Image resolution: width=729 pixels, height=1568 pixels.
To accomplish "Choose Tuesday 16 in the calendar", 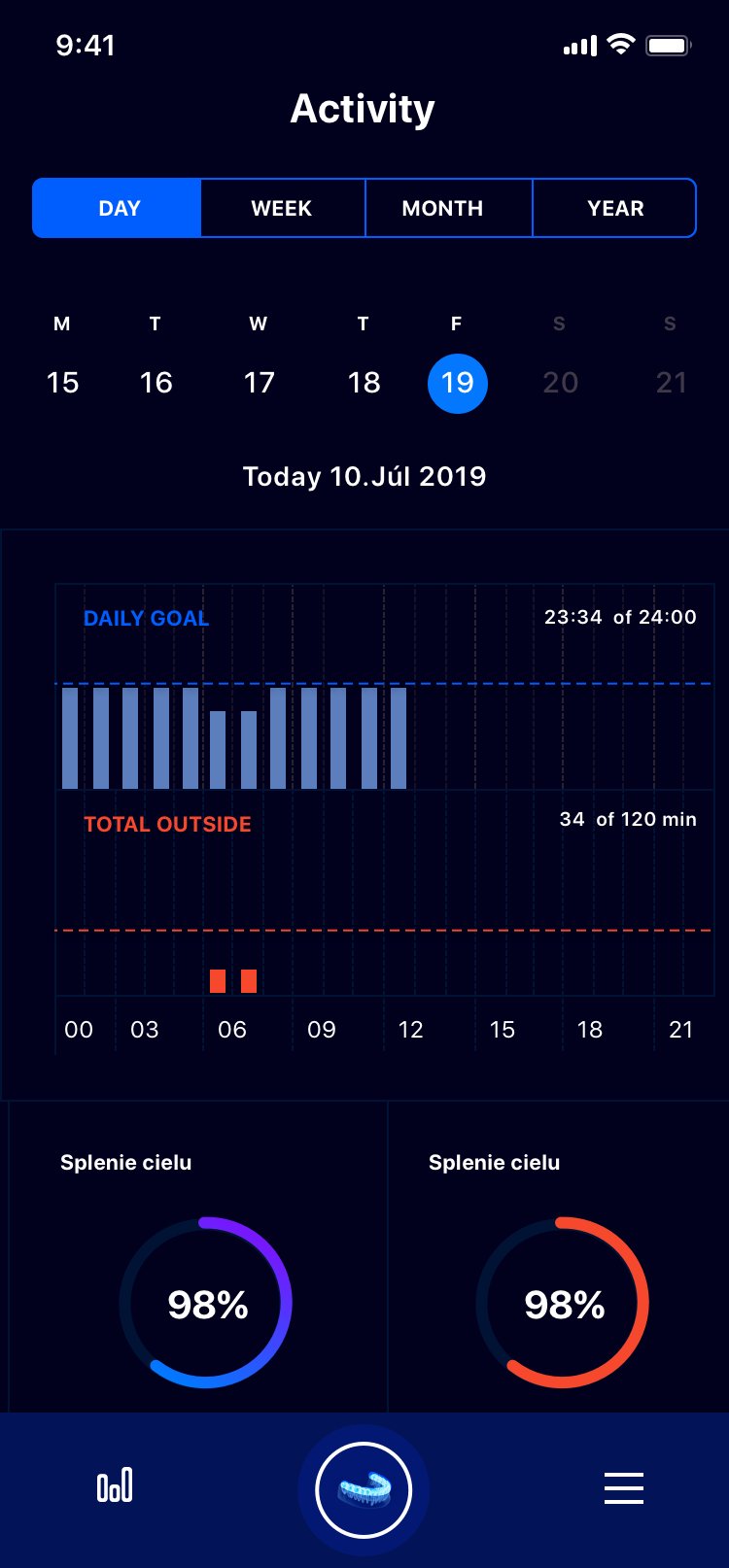I will point(156,382).
